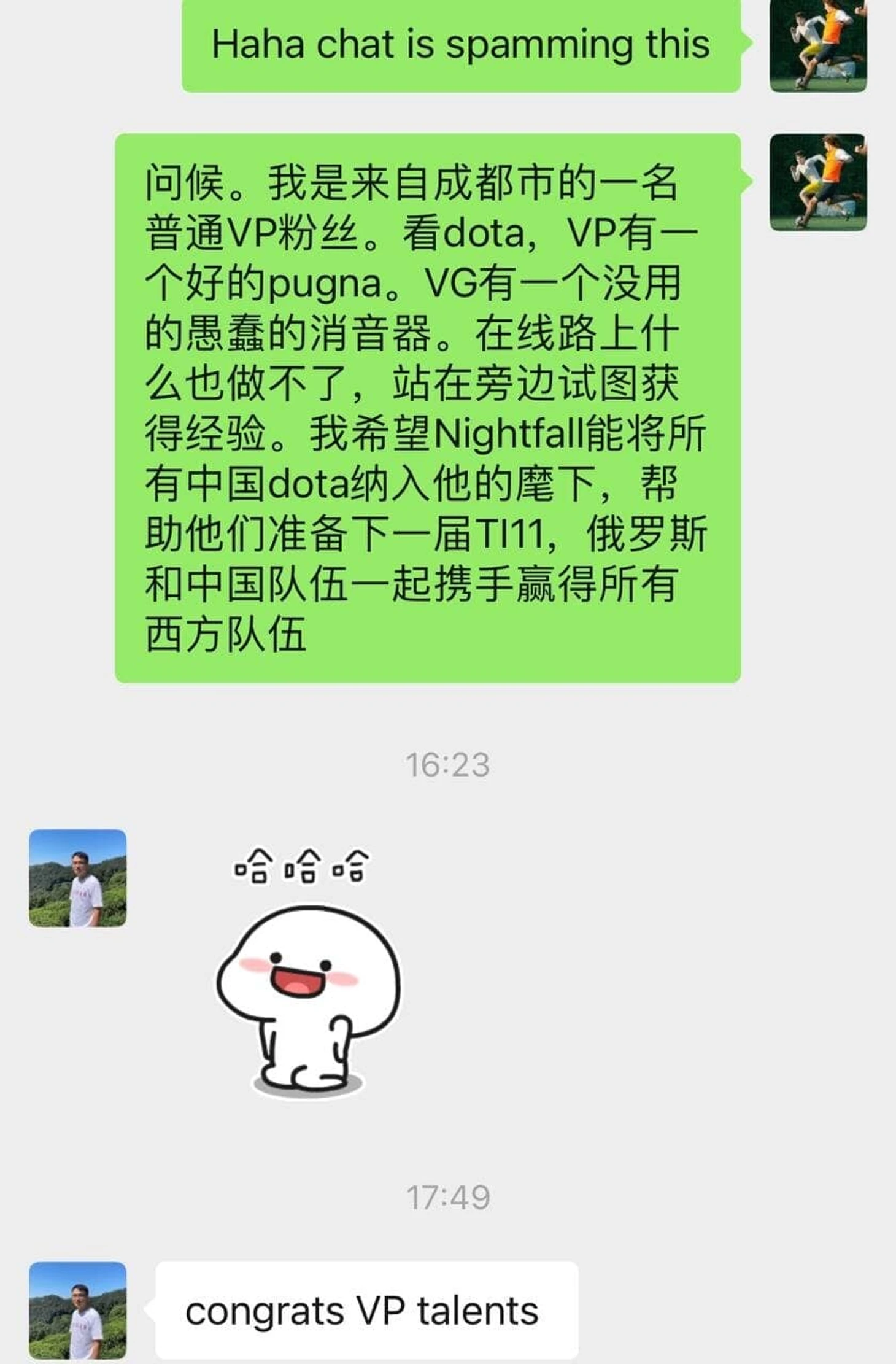The width and height of the screenshot is (896, 1364).
Task: Open sender avatar beside "Haha chat is spamming this"
Action: click(x=817, y=45)
